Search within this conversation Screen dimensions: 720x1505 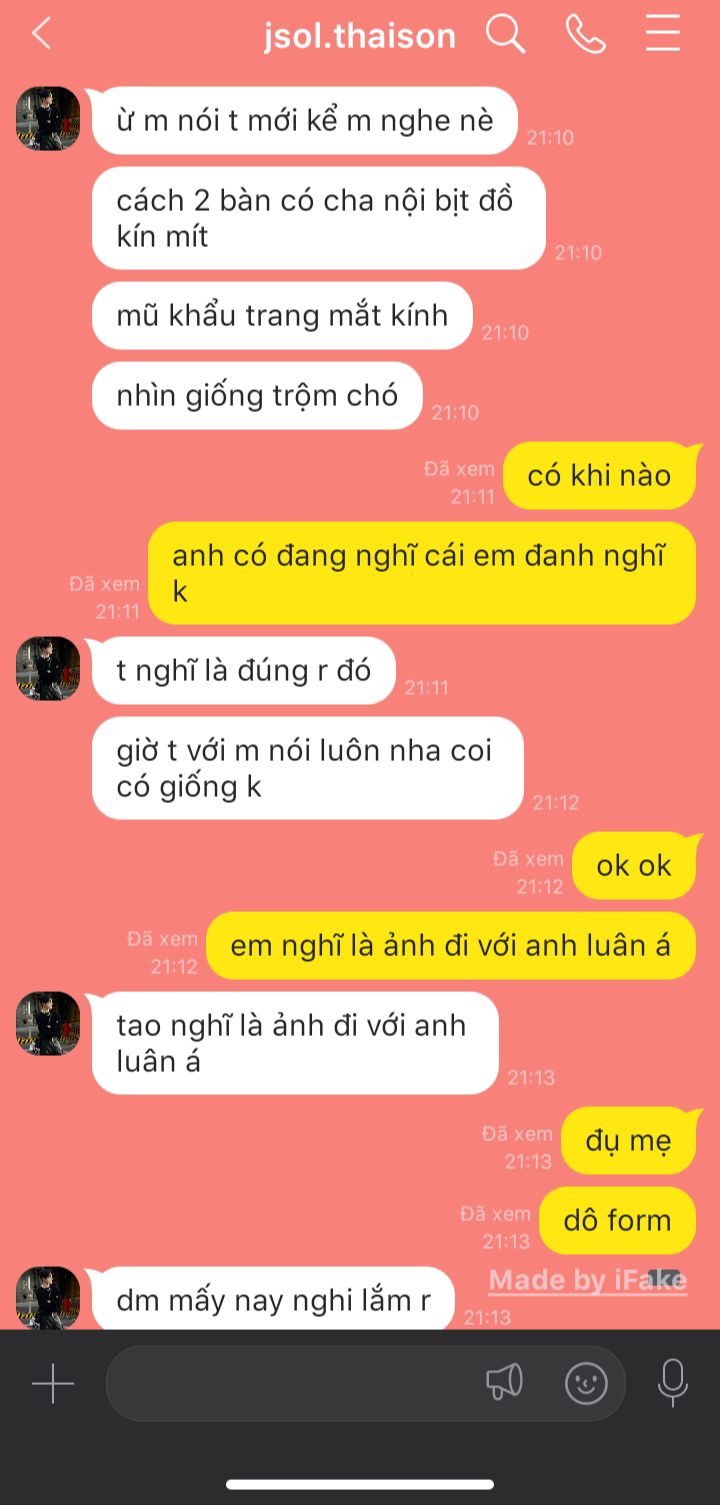point(505,34)
